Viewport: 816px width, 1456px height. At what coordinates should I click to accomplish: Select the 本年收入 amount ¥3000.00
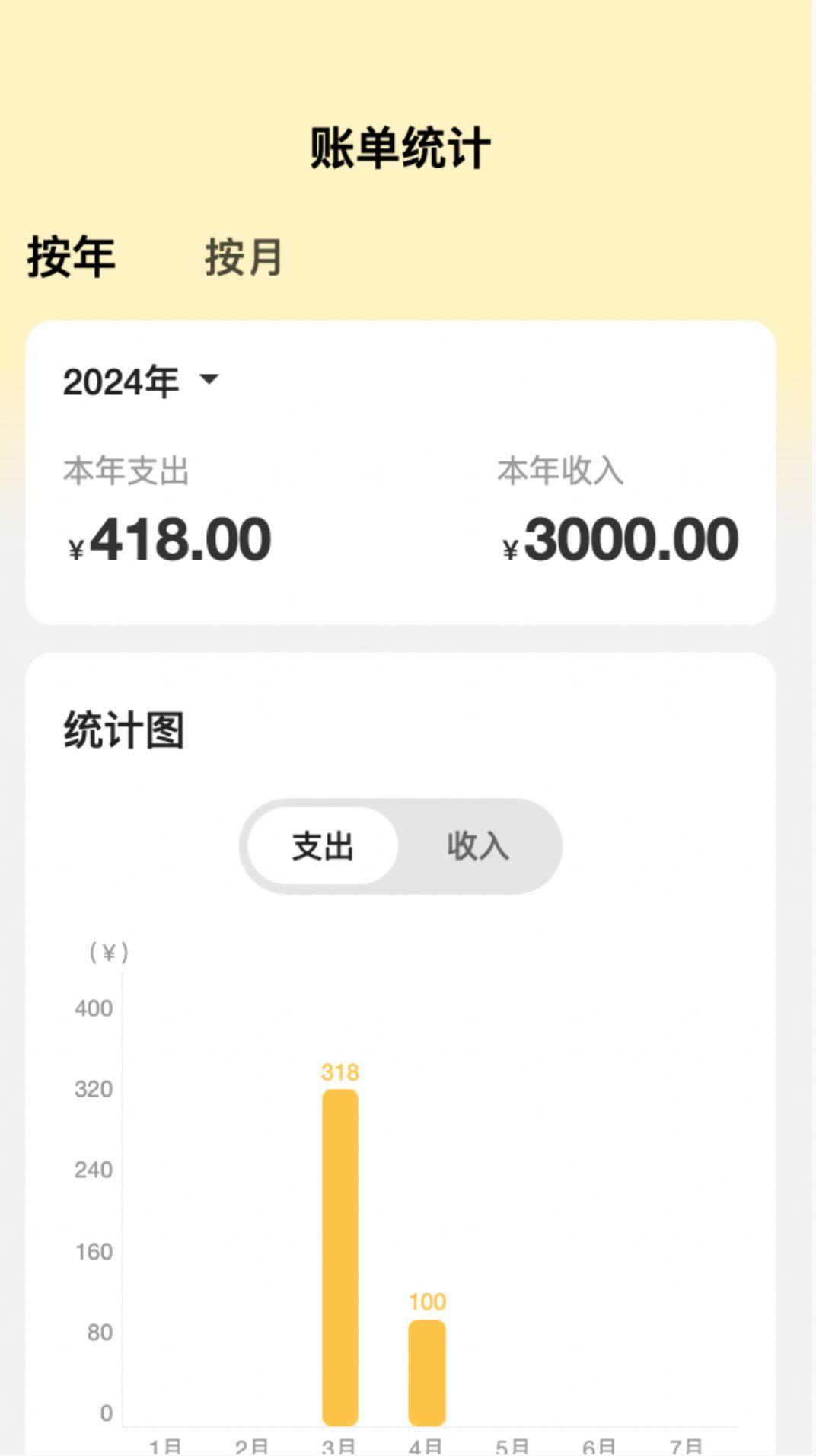tap(617, 542)
